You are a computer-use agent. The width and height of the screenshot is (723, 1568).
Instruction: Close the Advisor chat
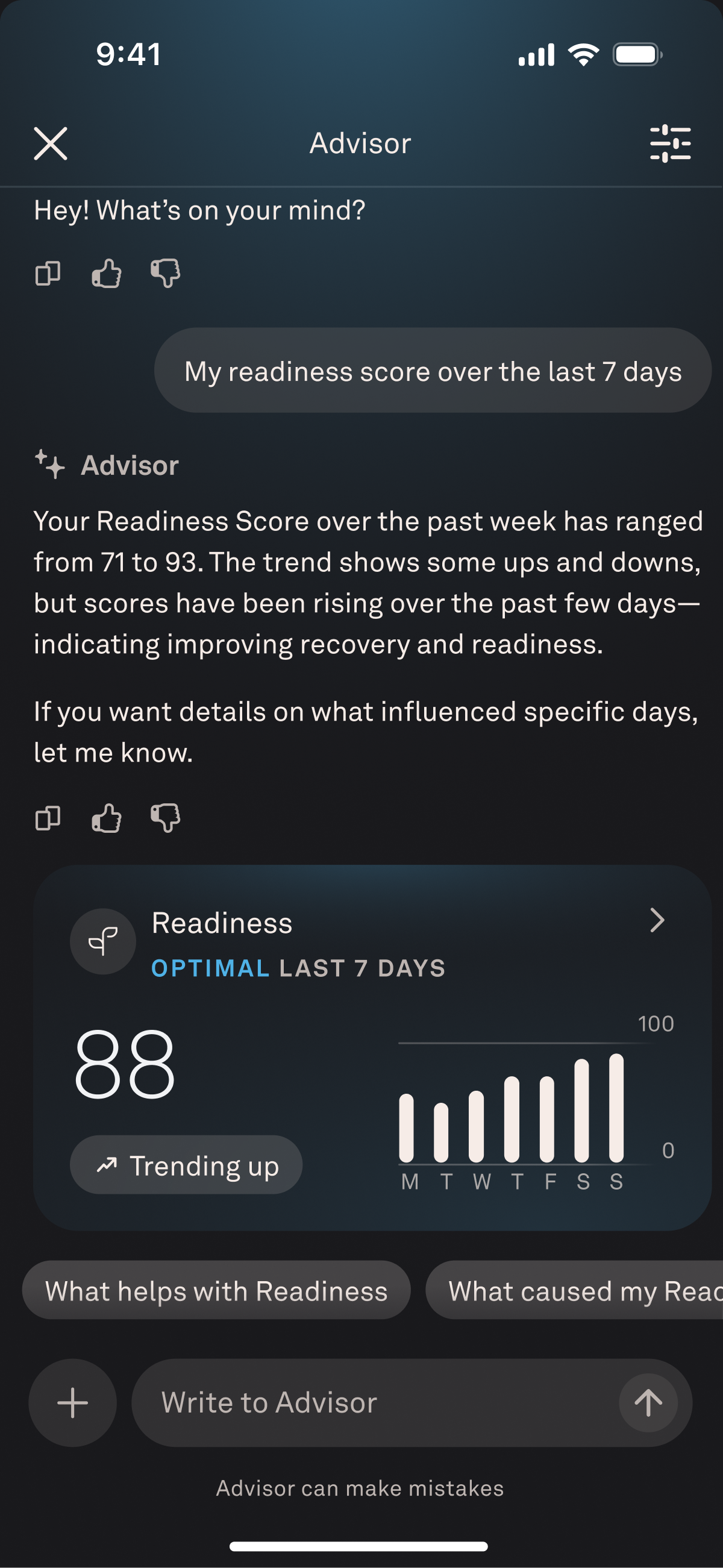click(51, 143)
